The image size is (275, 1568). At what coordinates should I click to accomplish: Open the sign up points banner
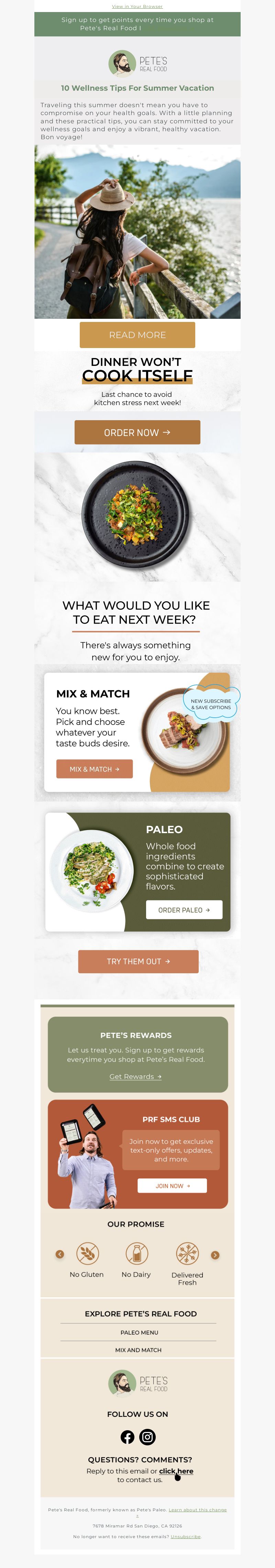click(137, 24)
